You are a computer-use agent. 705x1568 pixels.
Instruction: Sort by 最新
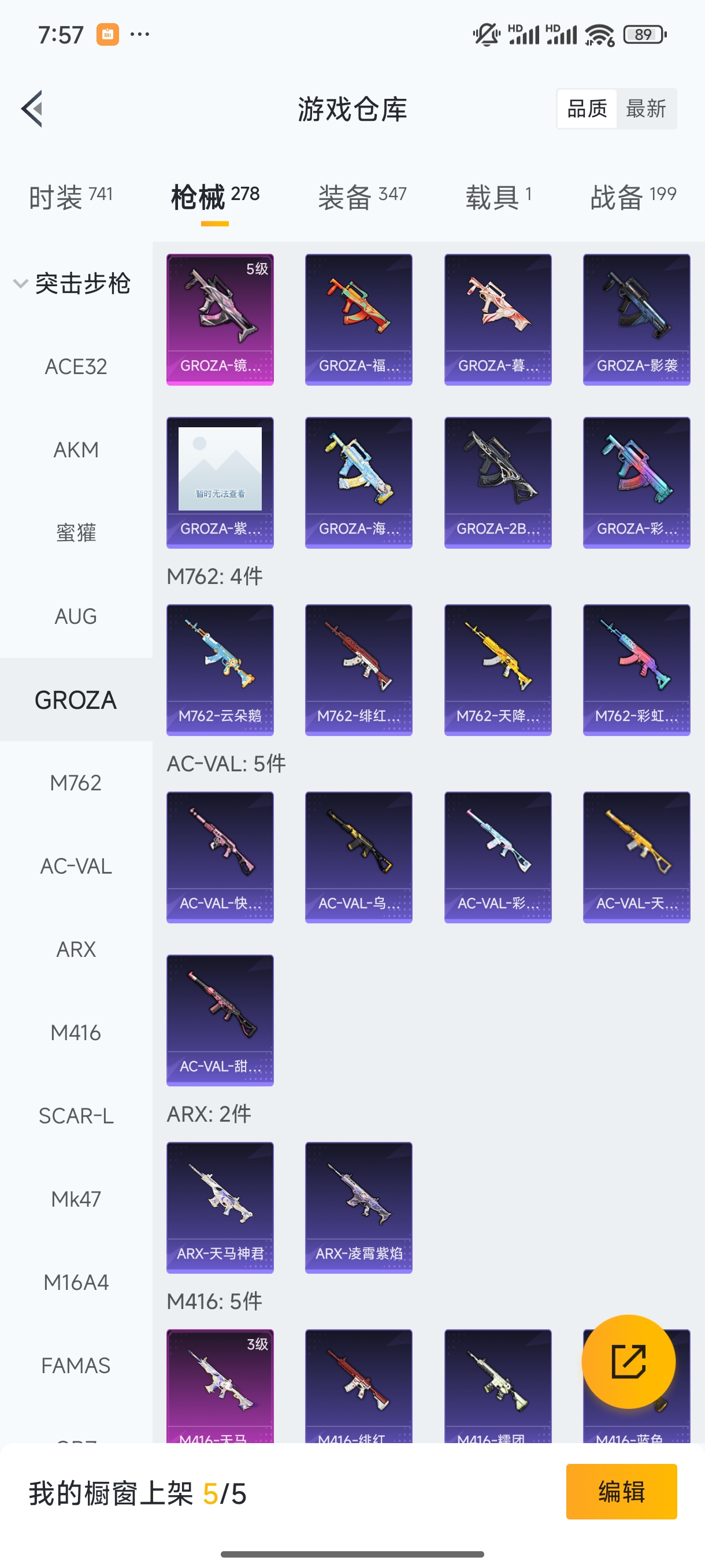[x=645, y=109]
